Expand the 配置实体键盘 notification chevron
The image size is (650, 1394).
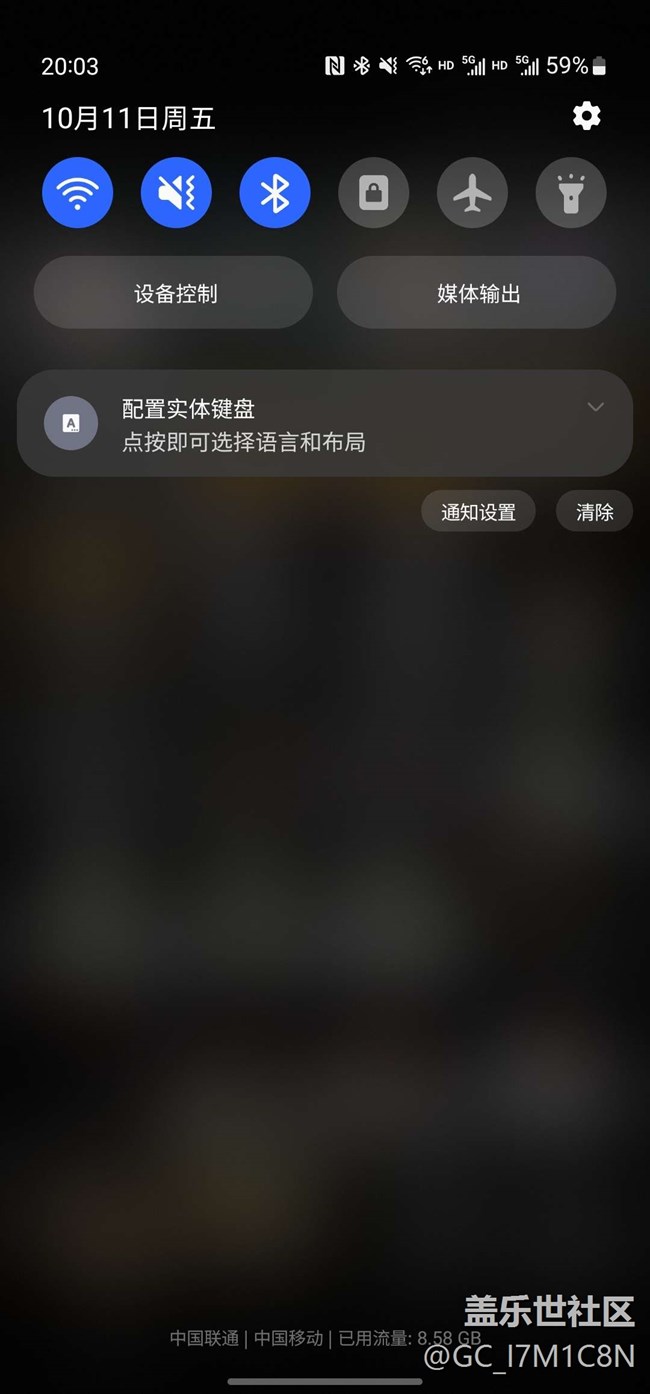click(596, 407)
